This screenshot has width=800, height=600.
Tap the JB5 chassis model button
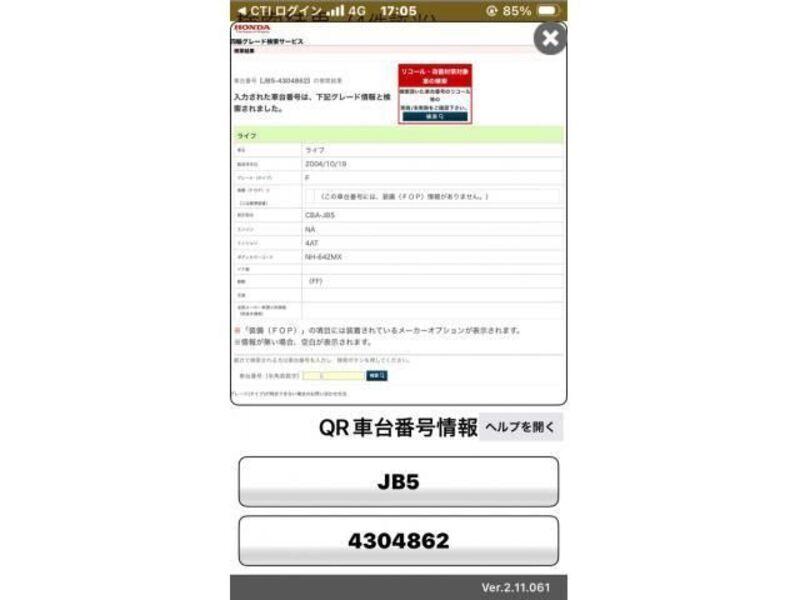click(x=398, y=482)
